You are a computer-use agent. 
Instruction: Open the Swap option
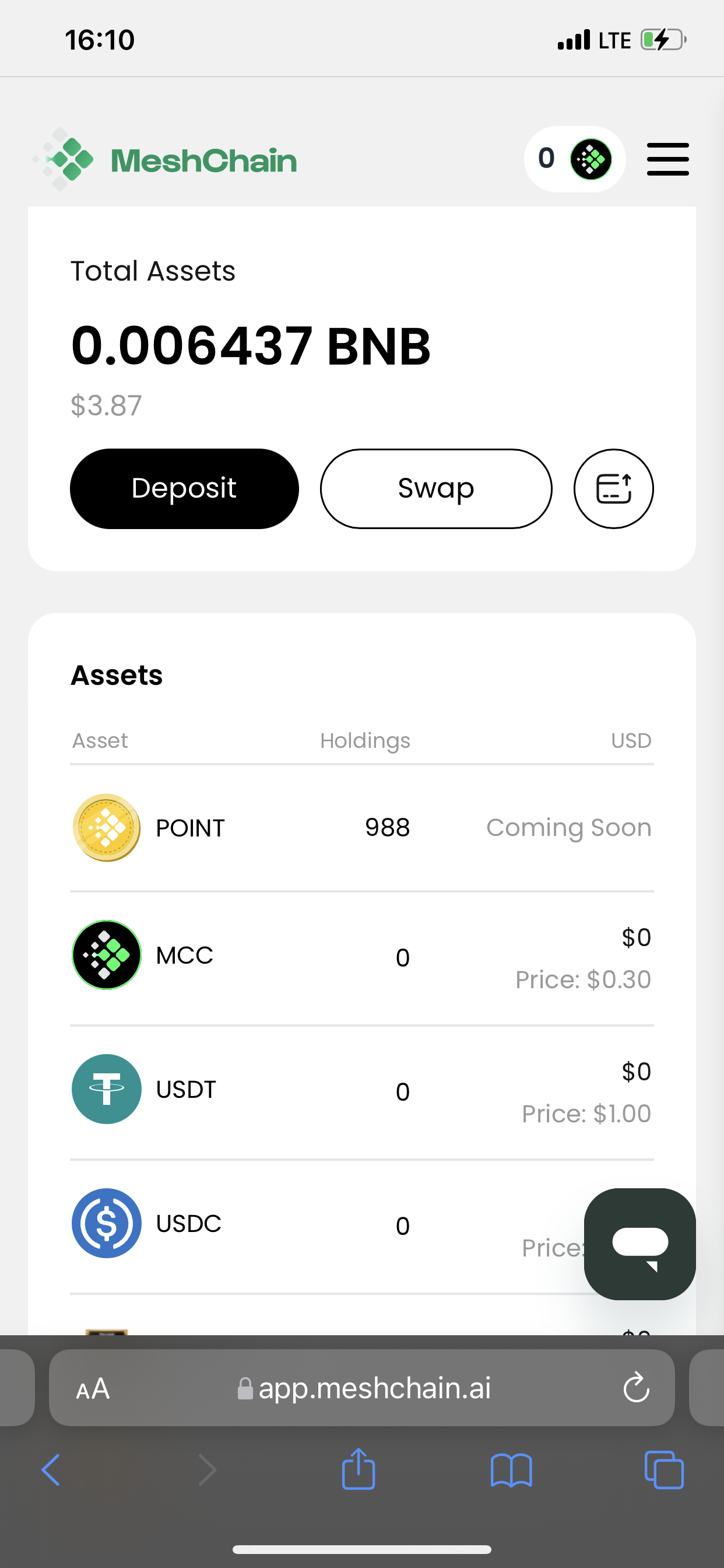pyautogui.click(x=436, y=489)
